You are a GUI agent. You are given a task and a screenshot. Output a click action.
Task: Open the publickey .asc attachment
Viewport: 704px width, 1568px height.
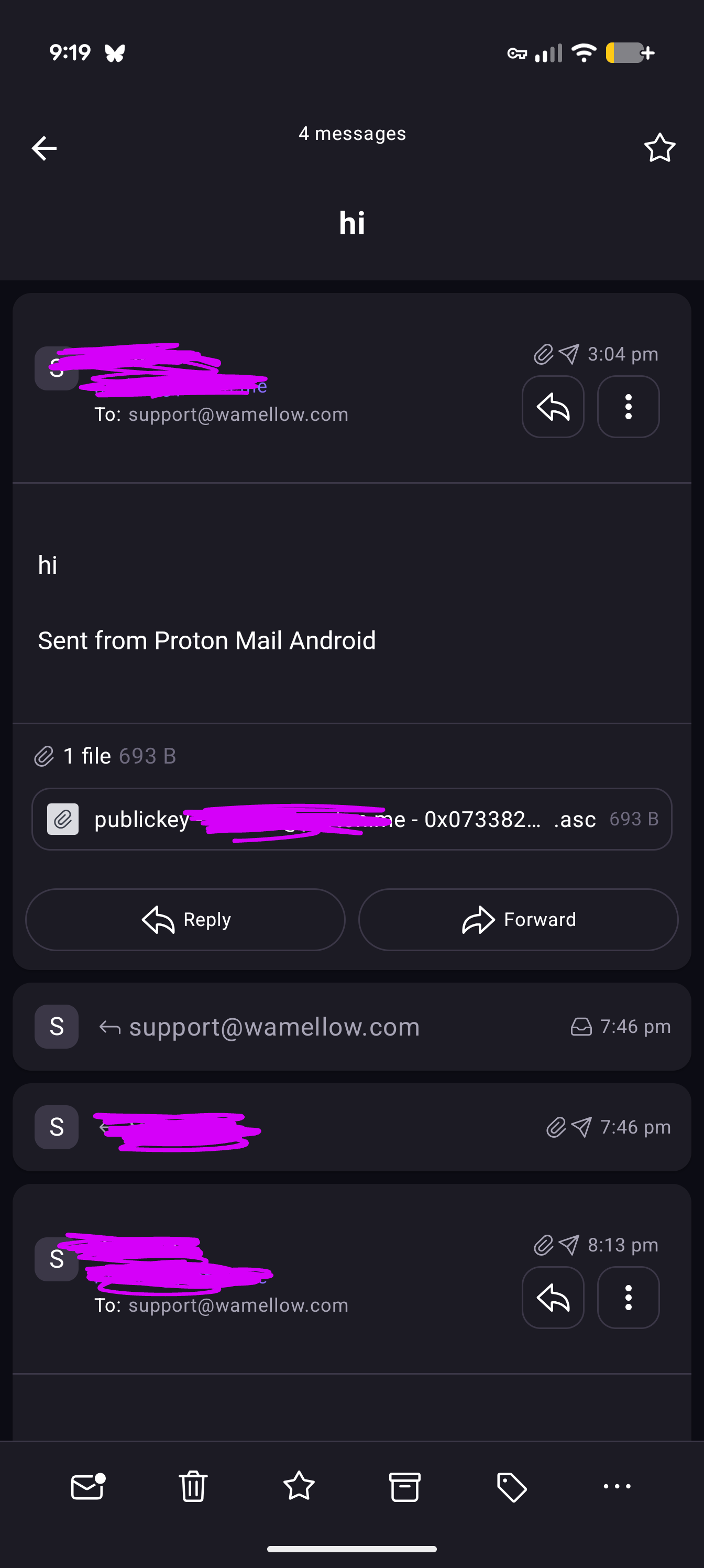coord(351,819)
